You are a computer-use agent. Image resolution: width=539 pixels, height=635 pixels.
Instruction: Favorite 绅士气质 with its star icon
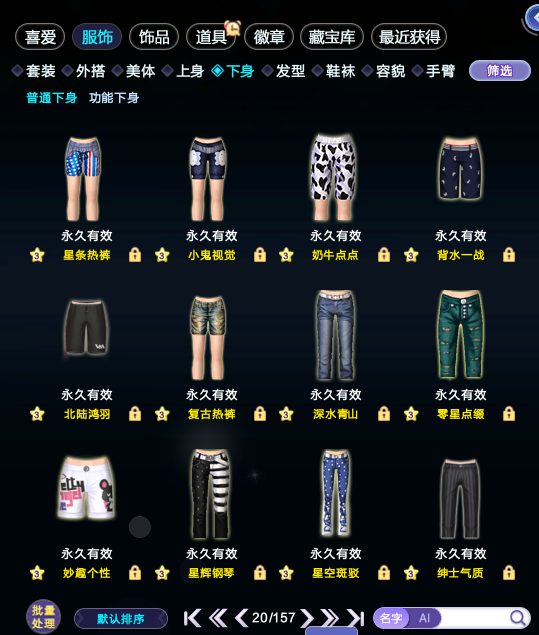[411, 573]
